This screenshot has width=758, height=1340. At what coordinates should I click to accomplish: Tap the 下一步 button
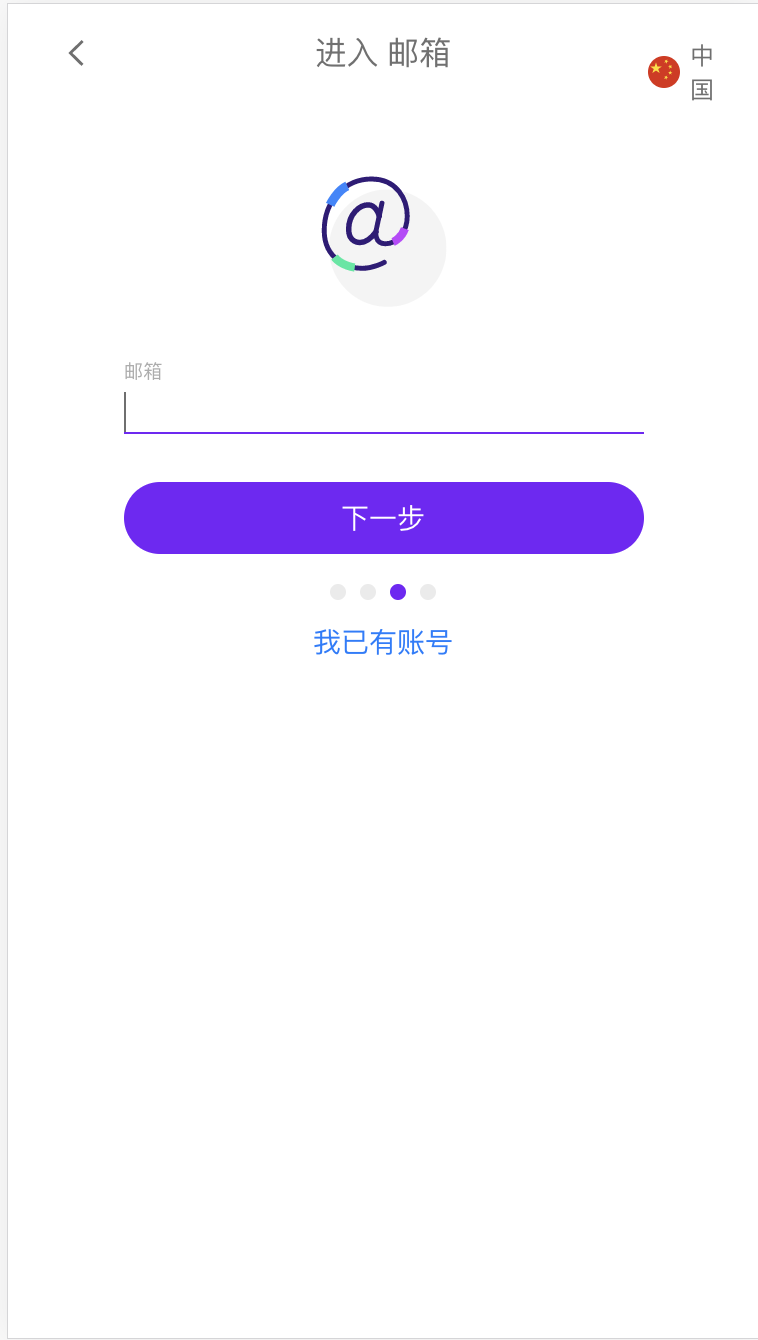[383, 518]
